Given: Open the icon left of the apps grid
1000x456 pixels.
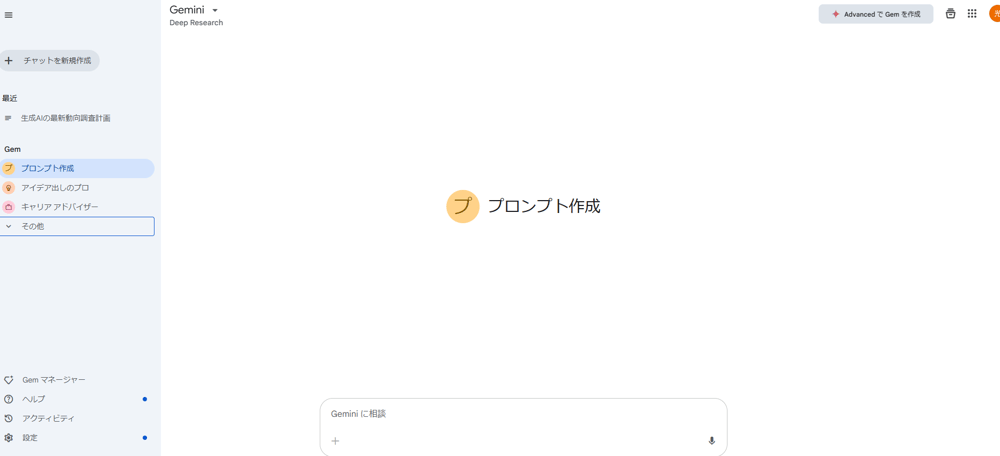Looking at the screenshot, I should (950, 14).
